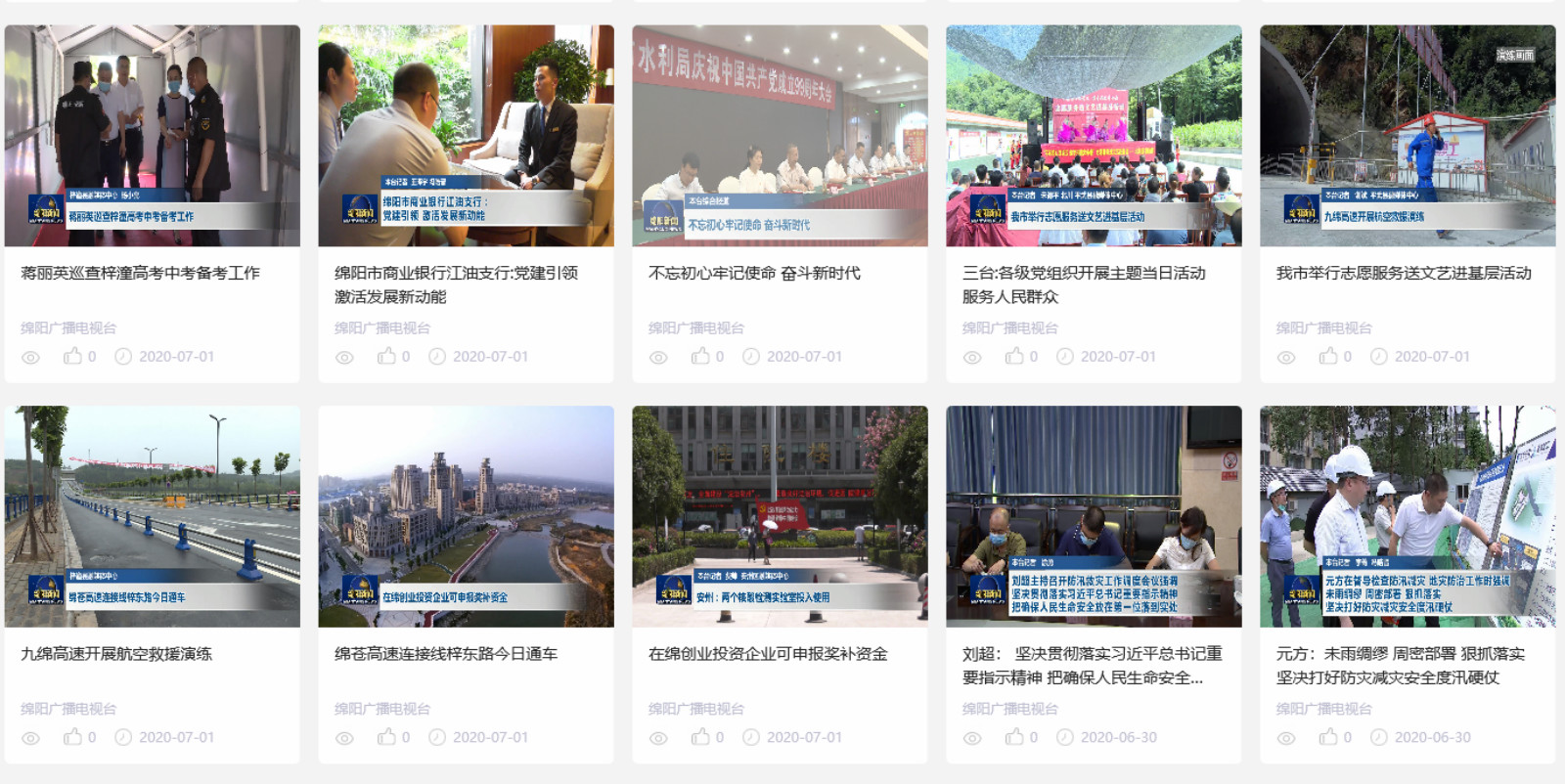1565x784 pixels.
Task: Like 我市举行志愿服务送文艺进基层活动 video
Action: point(1329,357)
